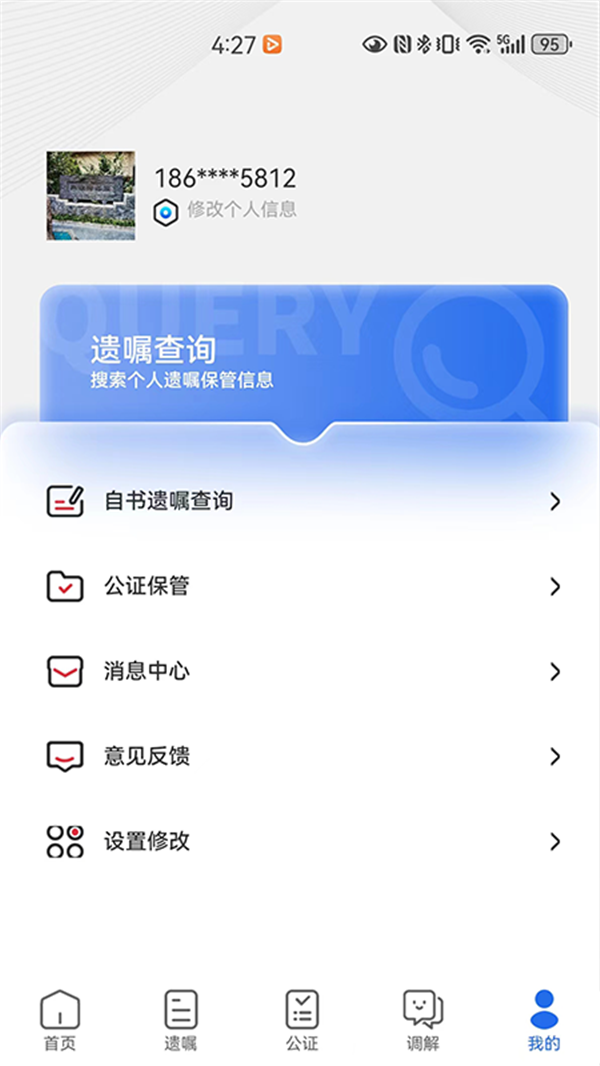Select the 我的 tab
600x1066 pixels.
tap(544, 1020)
